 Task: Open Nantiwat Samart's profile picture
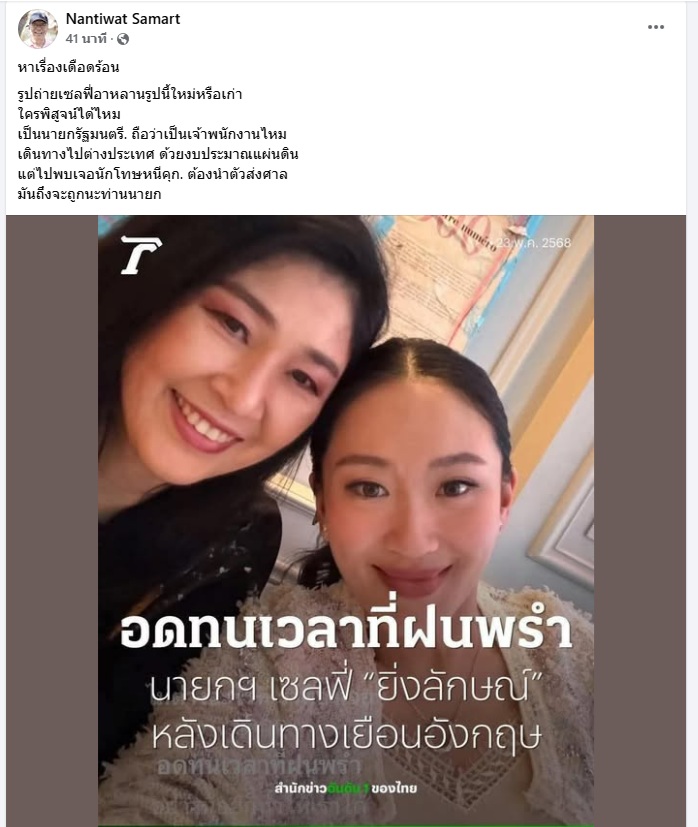[37, 29]
